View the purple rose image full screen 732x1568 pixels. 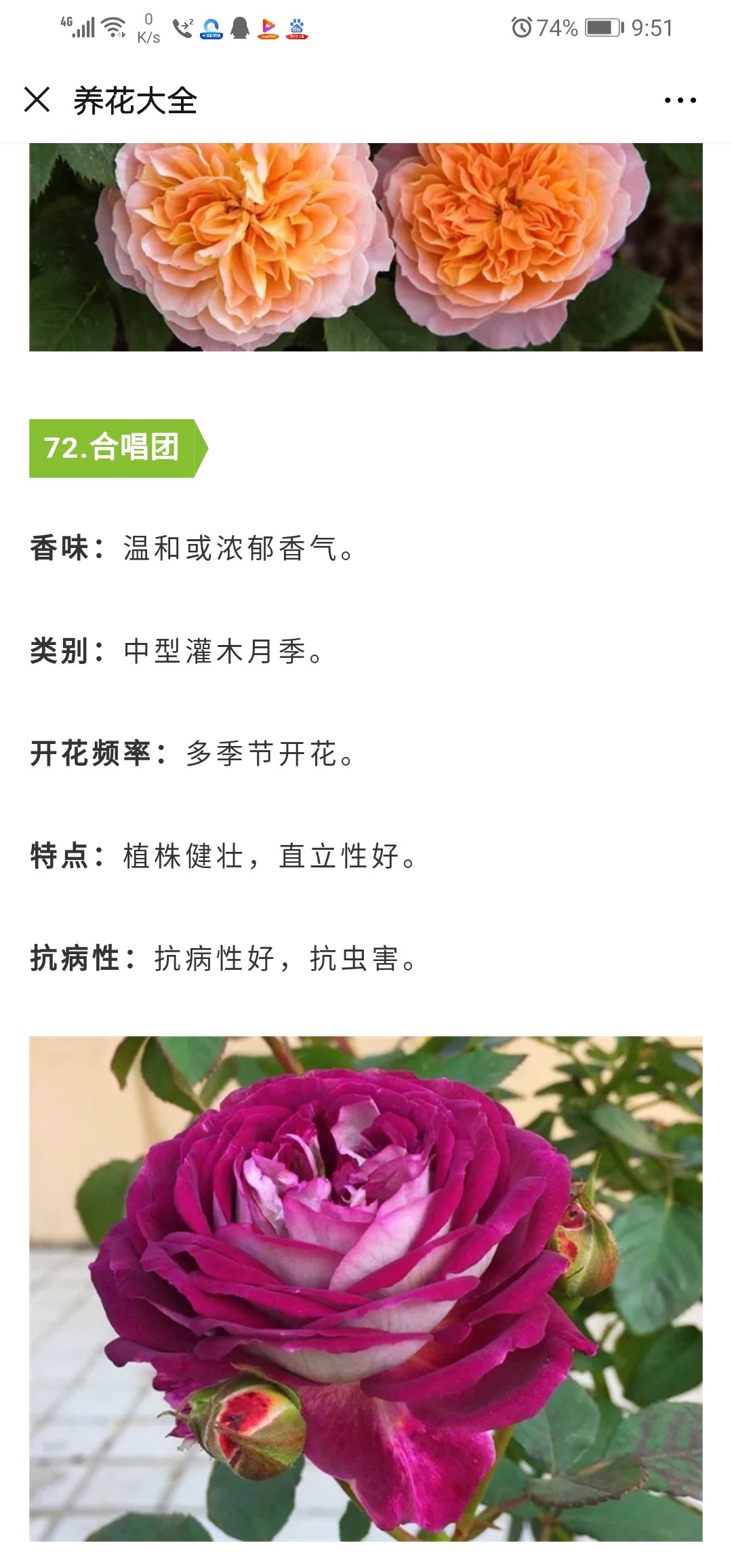(x=366, y=1289)
